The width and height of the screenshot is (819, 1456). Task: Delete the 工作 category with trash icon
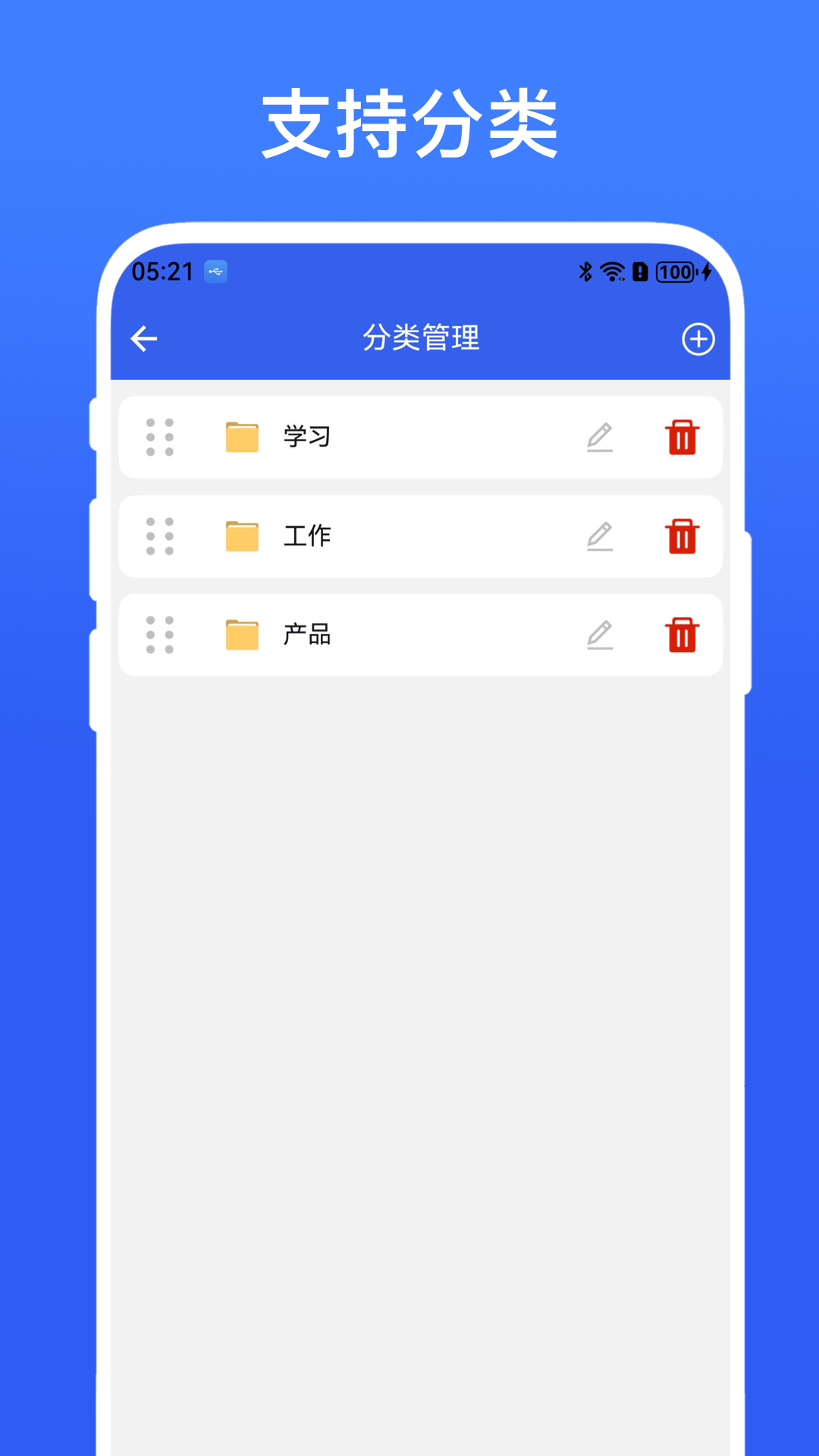coord(681,536)
